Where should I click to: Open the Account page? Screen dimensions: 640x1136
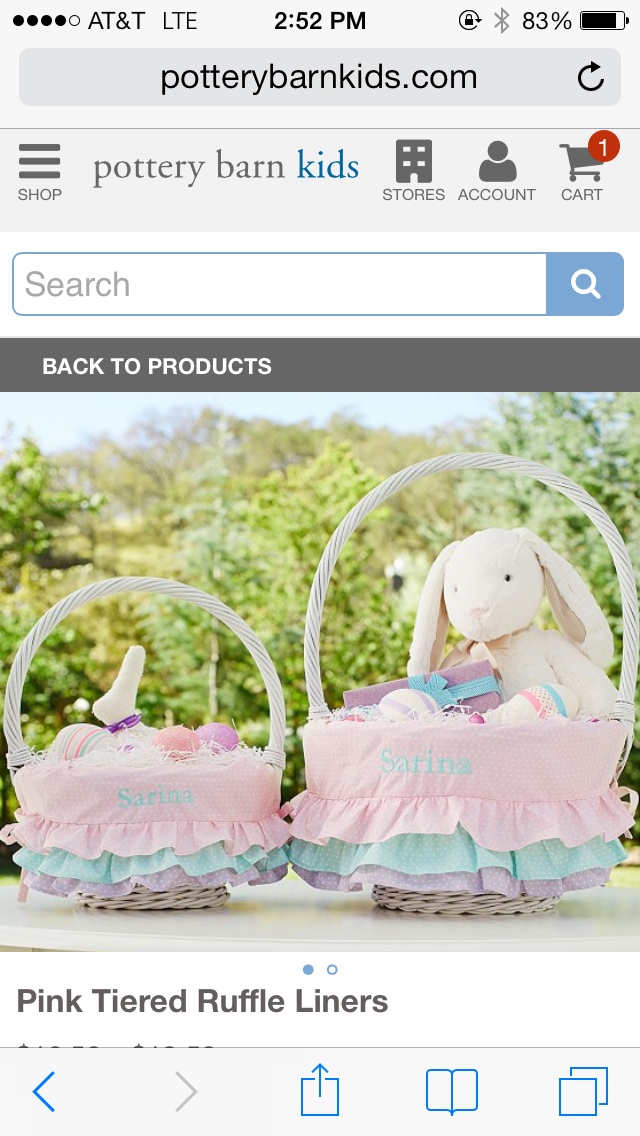coord(497,172)
